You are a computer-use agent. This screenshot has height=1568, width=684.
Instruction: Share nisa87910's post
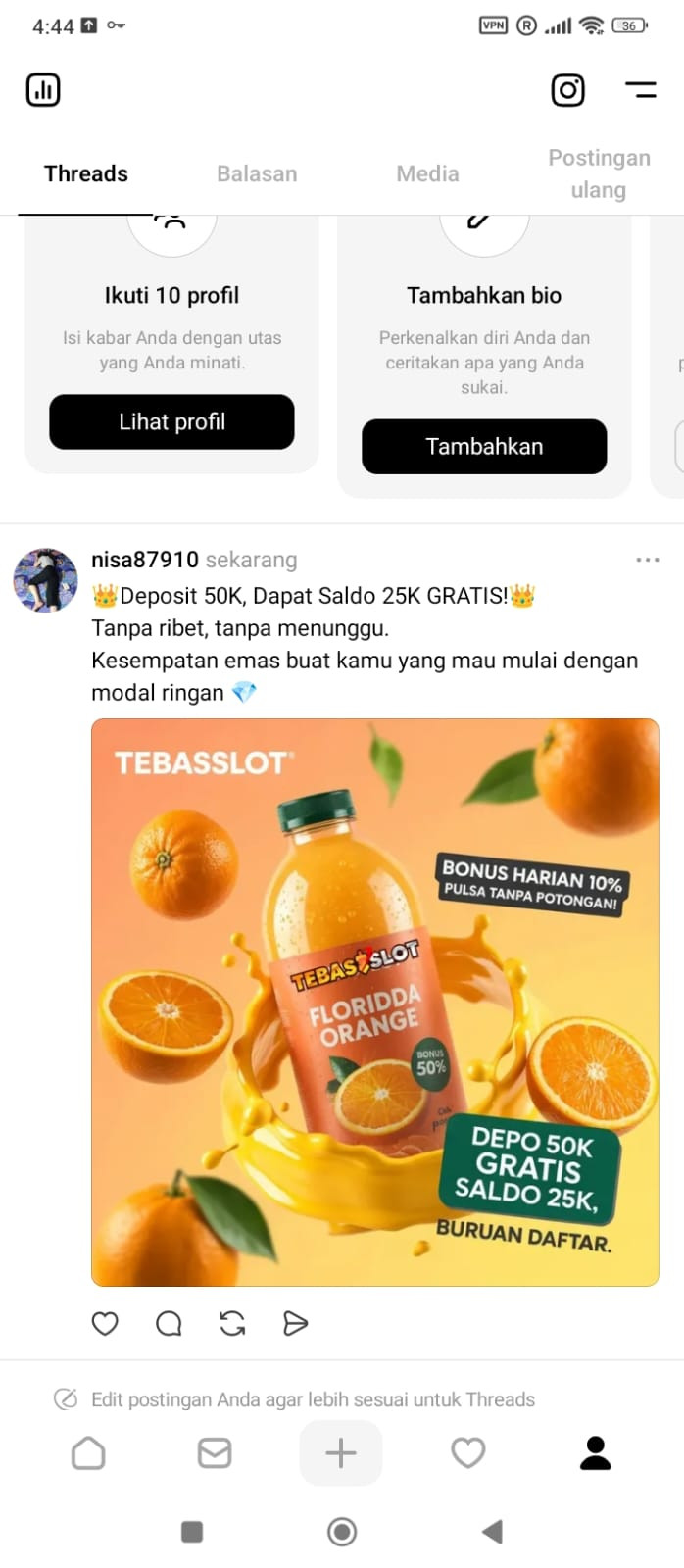295,1324
